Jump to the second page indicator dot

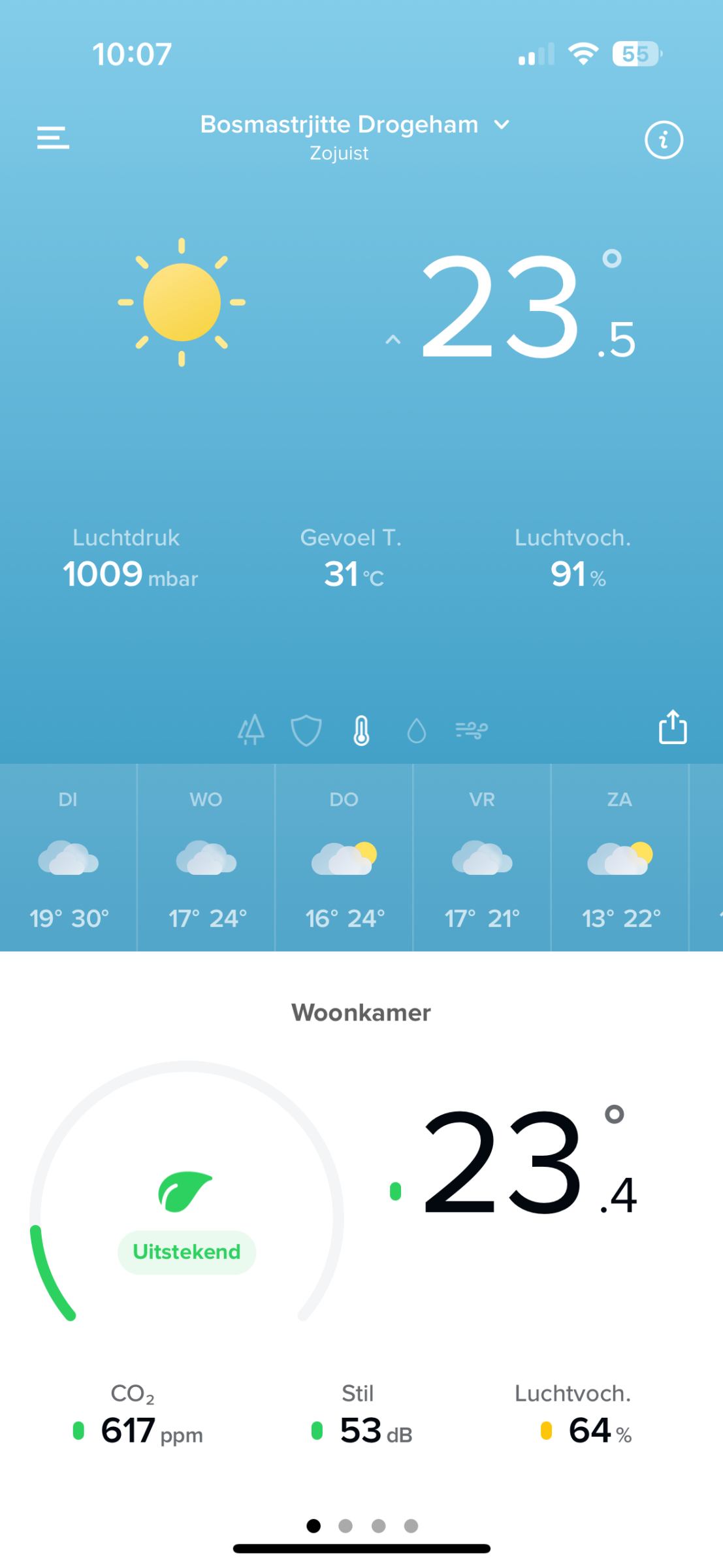[345, 1526]
